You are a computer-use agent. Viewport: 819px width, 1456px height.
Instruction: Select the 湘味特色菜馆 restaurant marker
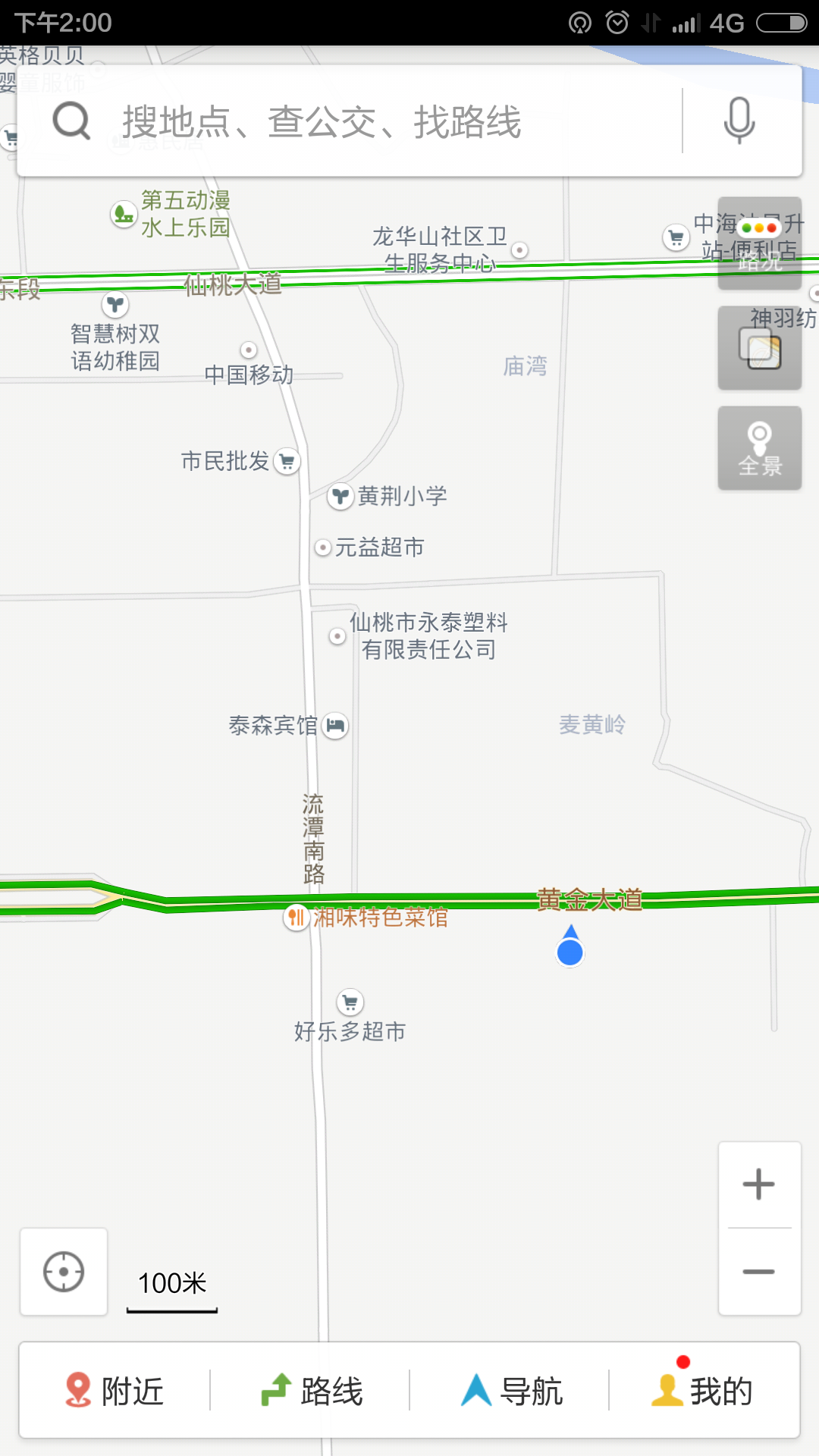click(x=296, y=918)
